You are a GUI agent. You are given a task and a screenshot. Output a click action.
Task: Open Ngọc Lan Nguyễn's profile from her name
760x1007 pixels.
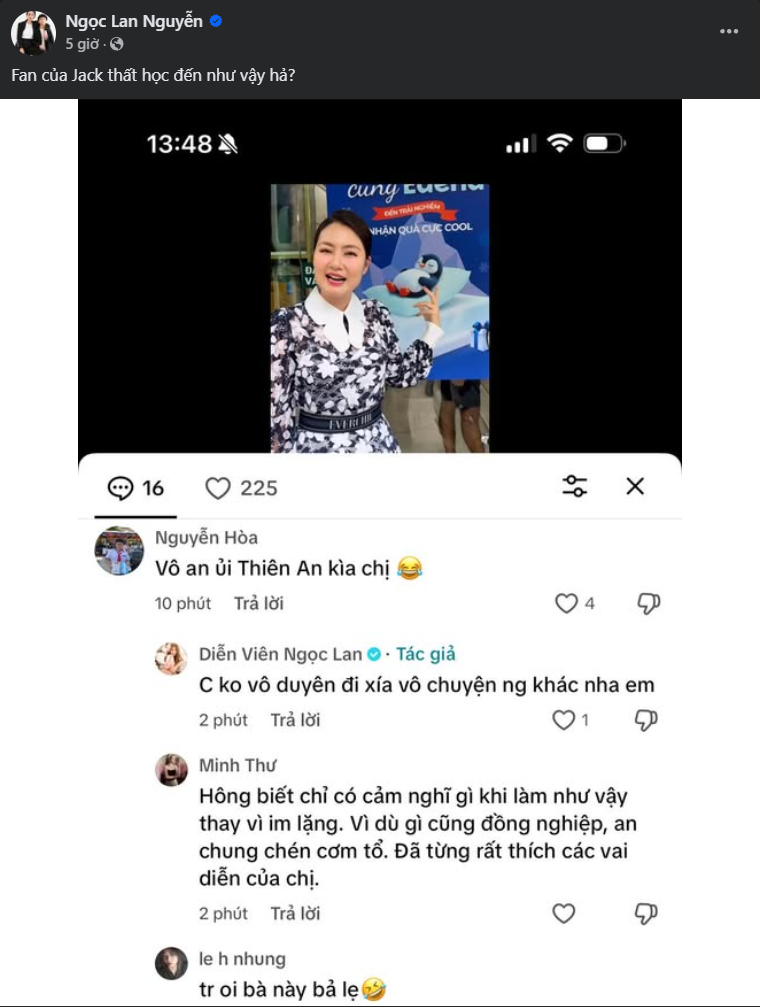133,21
